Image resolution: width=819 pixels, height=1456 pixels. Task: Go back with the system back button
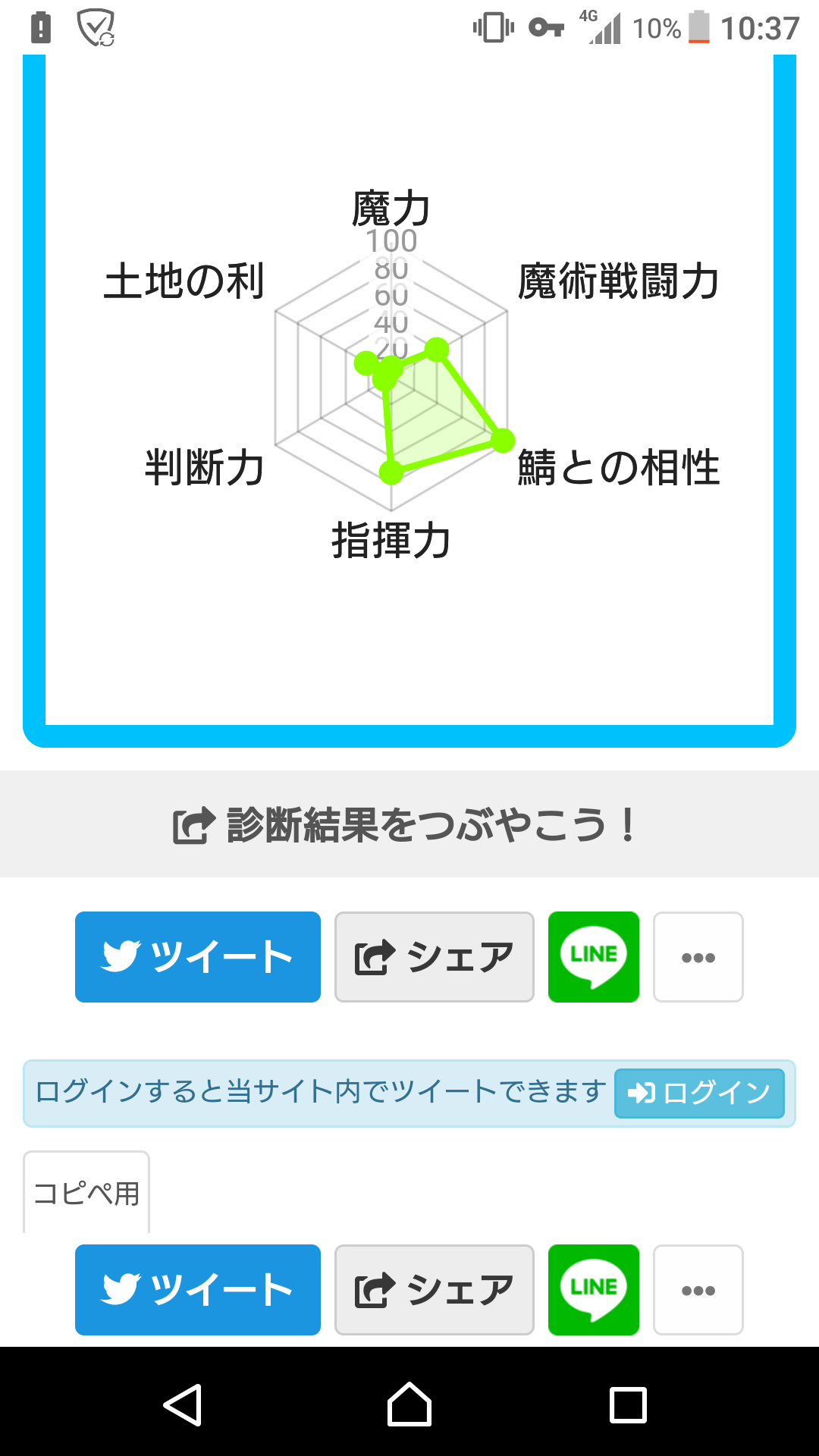183,1404
